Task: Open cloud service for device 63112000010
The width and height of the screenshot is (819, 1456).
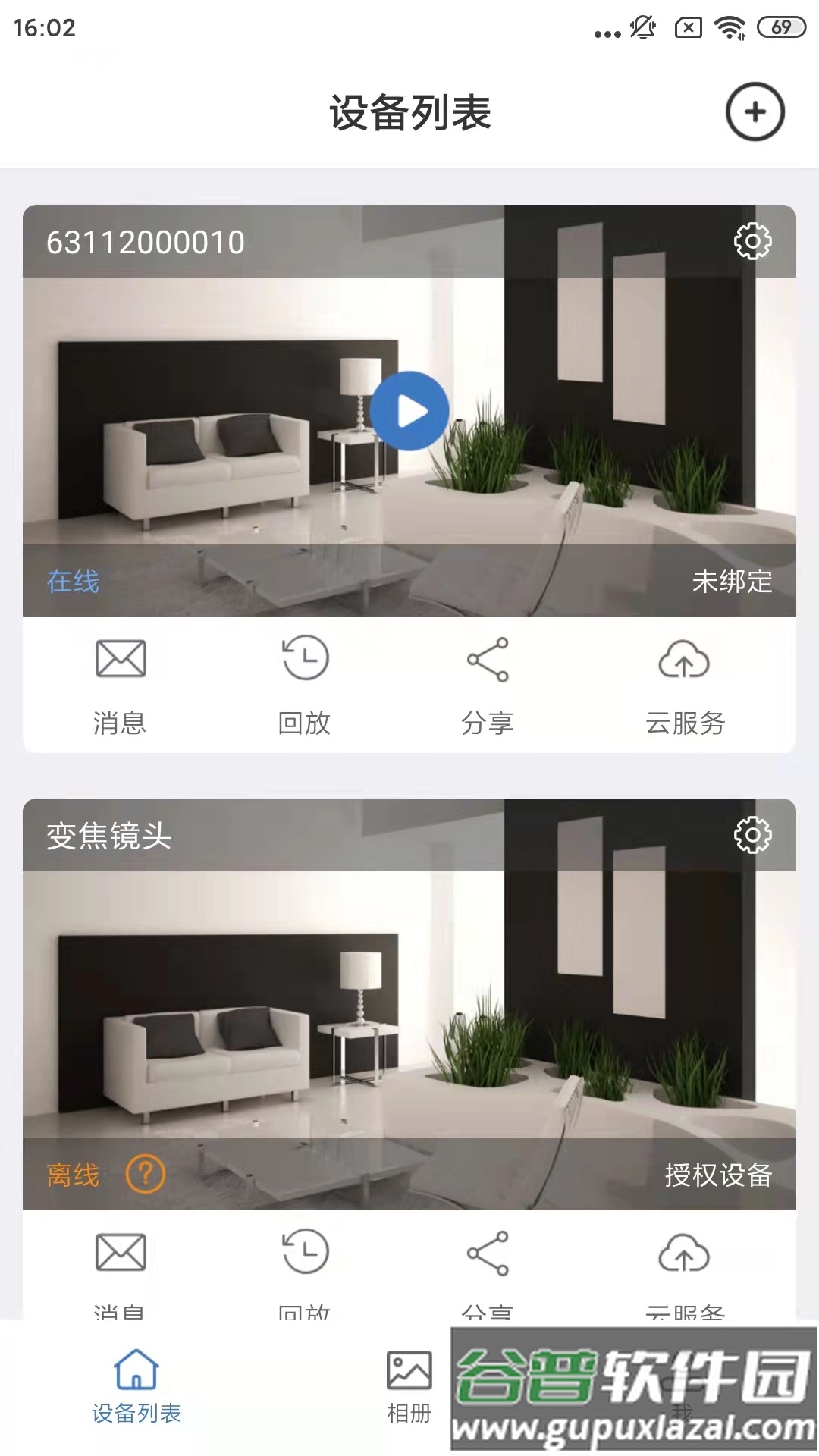Action: coord(685,682)
